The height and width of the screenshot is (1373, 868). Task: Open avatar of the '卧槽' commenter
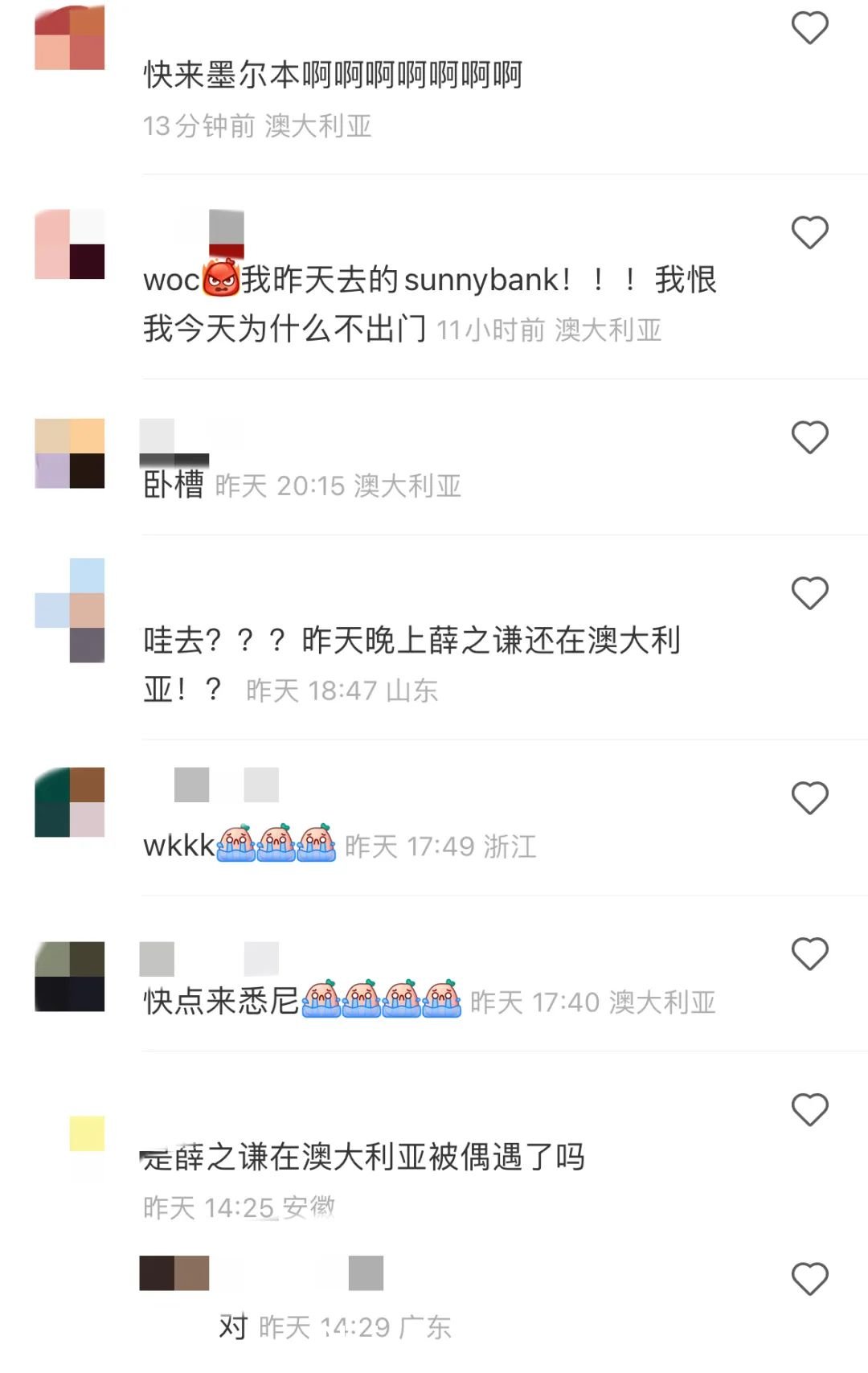click(x=70, y=453)
